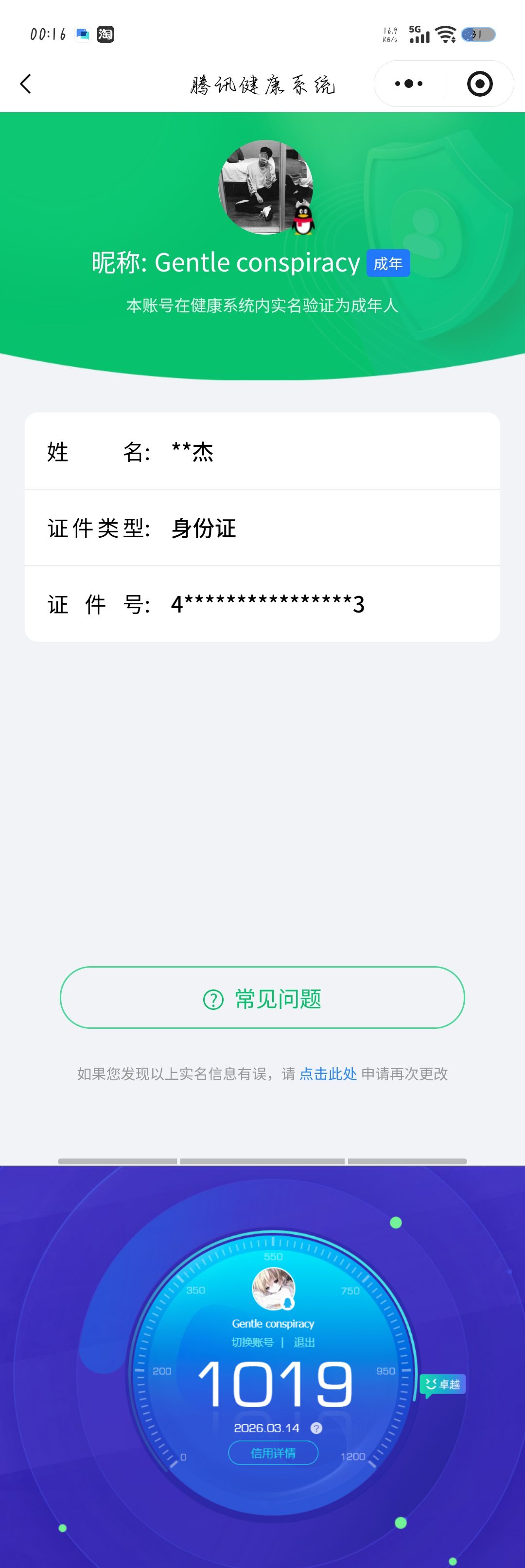Tap the blue 成年 adult badge

click(388, 263)
